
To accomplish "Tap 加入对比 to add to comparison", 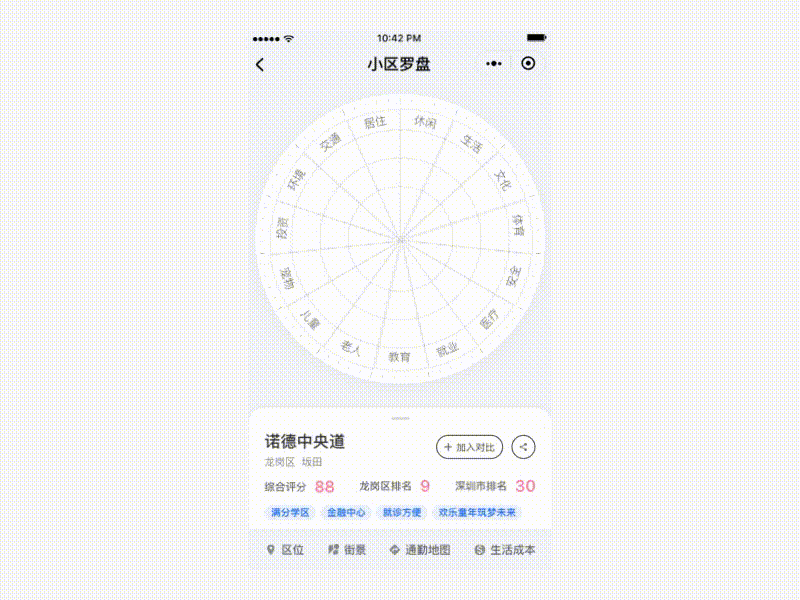I will 469,448.
